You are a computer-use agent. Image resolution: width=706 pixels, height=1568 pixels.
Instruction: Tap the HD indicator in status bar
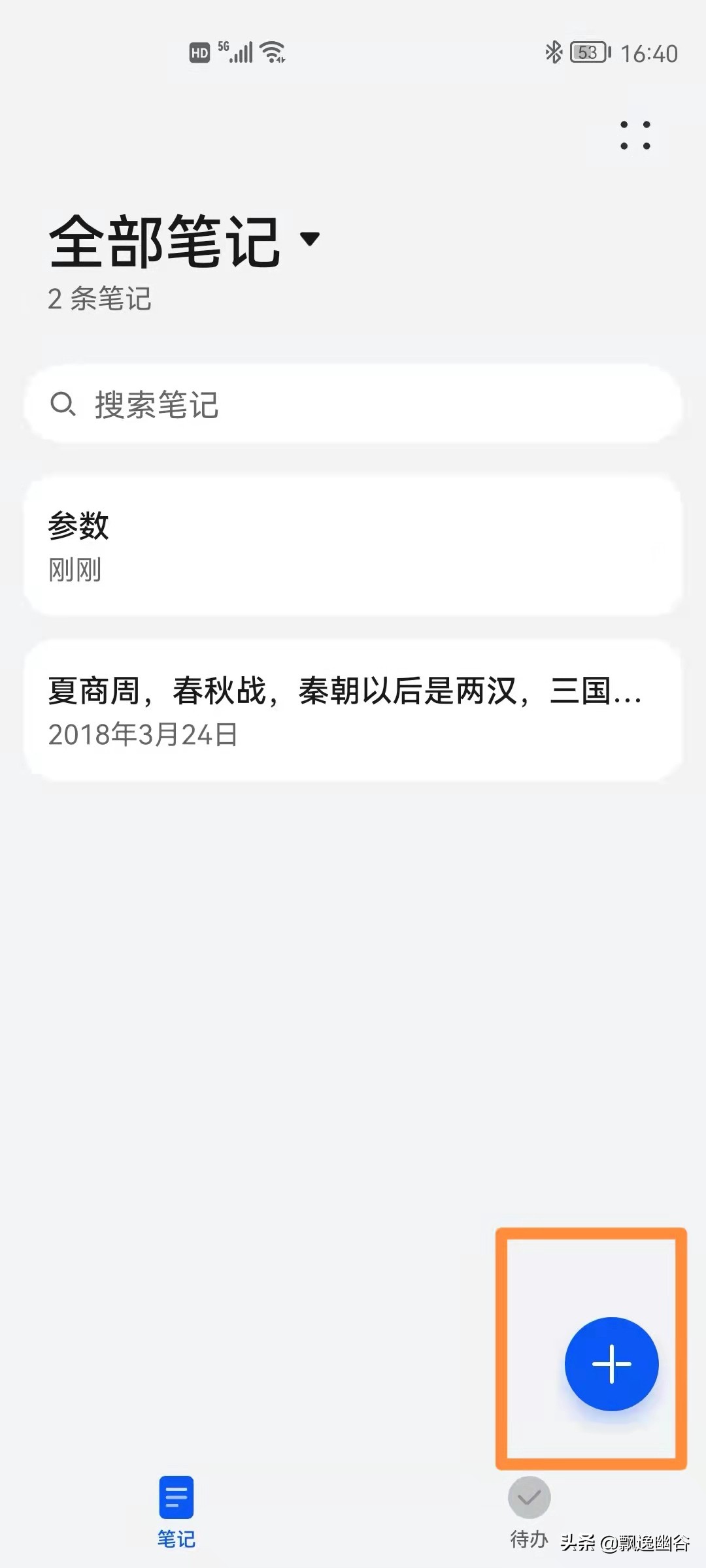[x=199, y=52]
